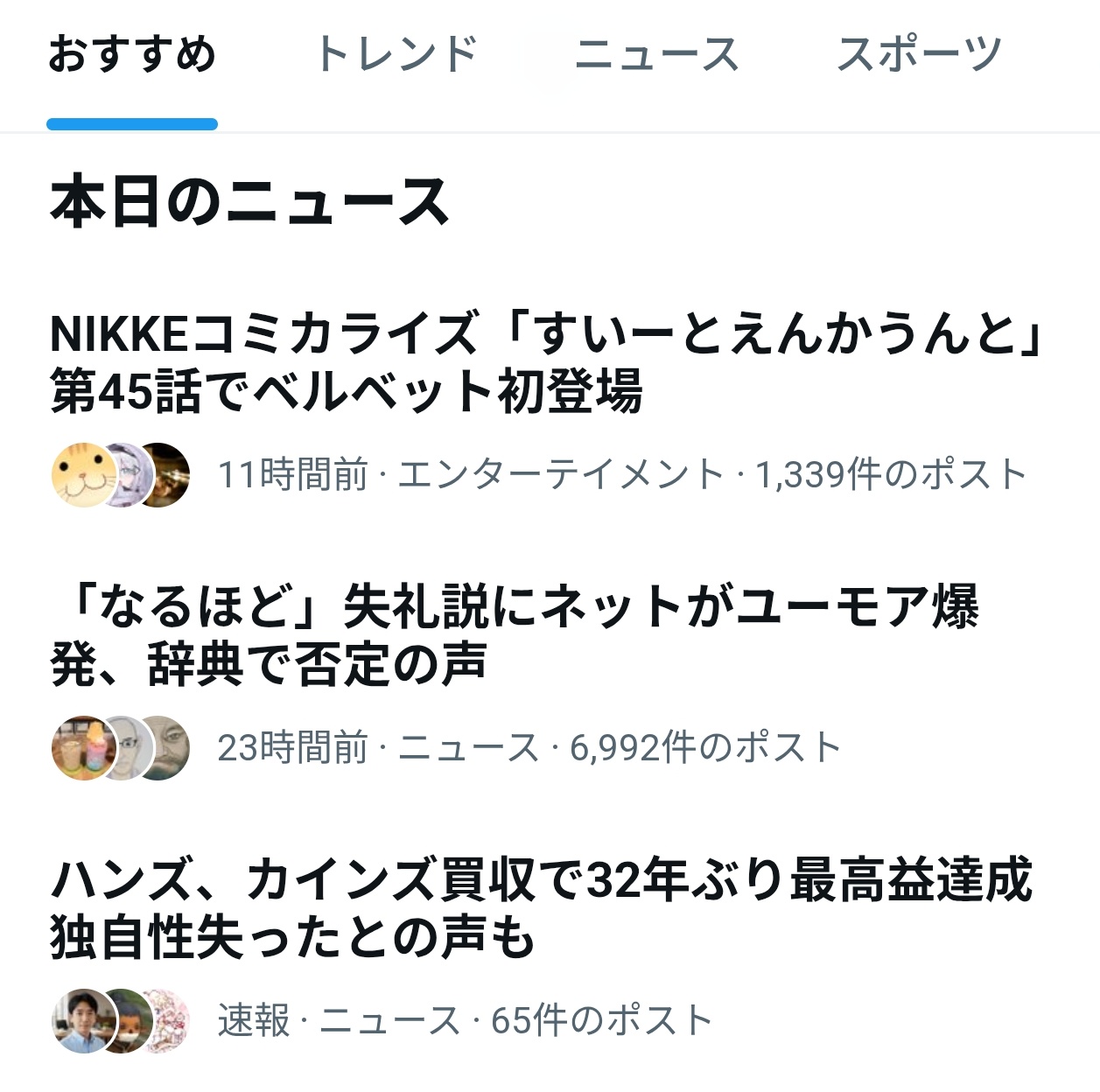Image resolution: width=1100 pixels, height=1092 pixels.
Task: Open the スポーツ tab
Action: (919, 54)
